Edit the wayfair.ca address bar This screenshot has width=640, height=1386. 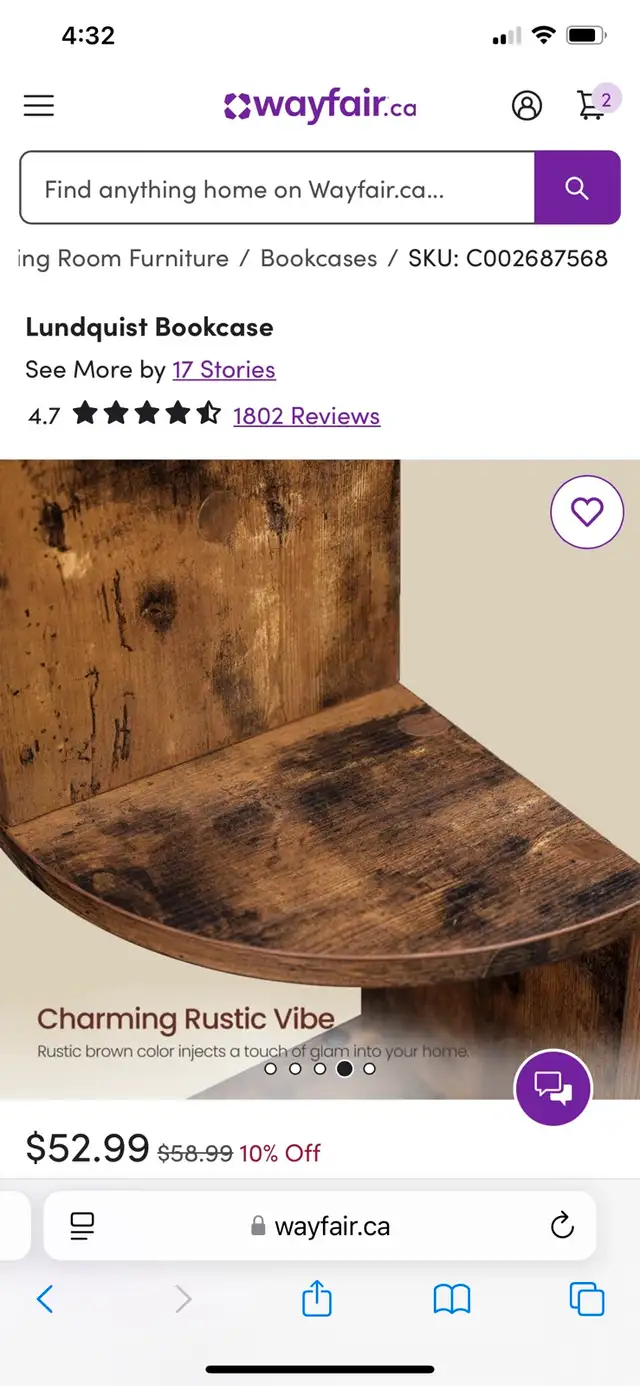pyautogui.click(x=320, y=1226)
